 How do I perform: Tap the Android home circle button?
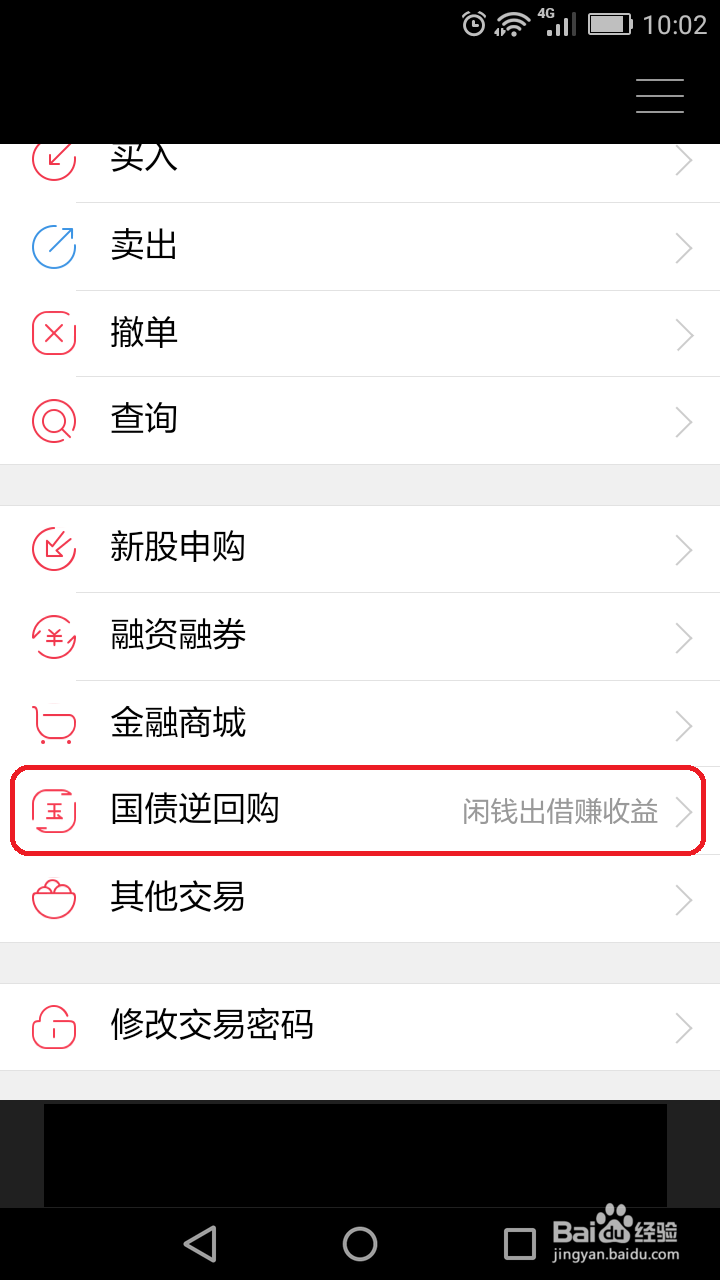pyautogui.click(x=360, y=1243)
